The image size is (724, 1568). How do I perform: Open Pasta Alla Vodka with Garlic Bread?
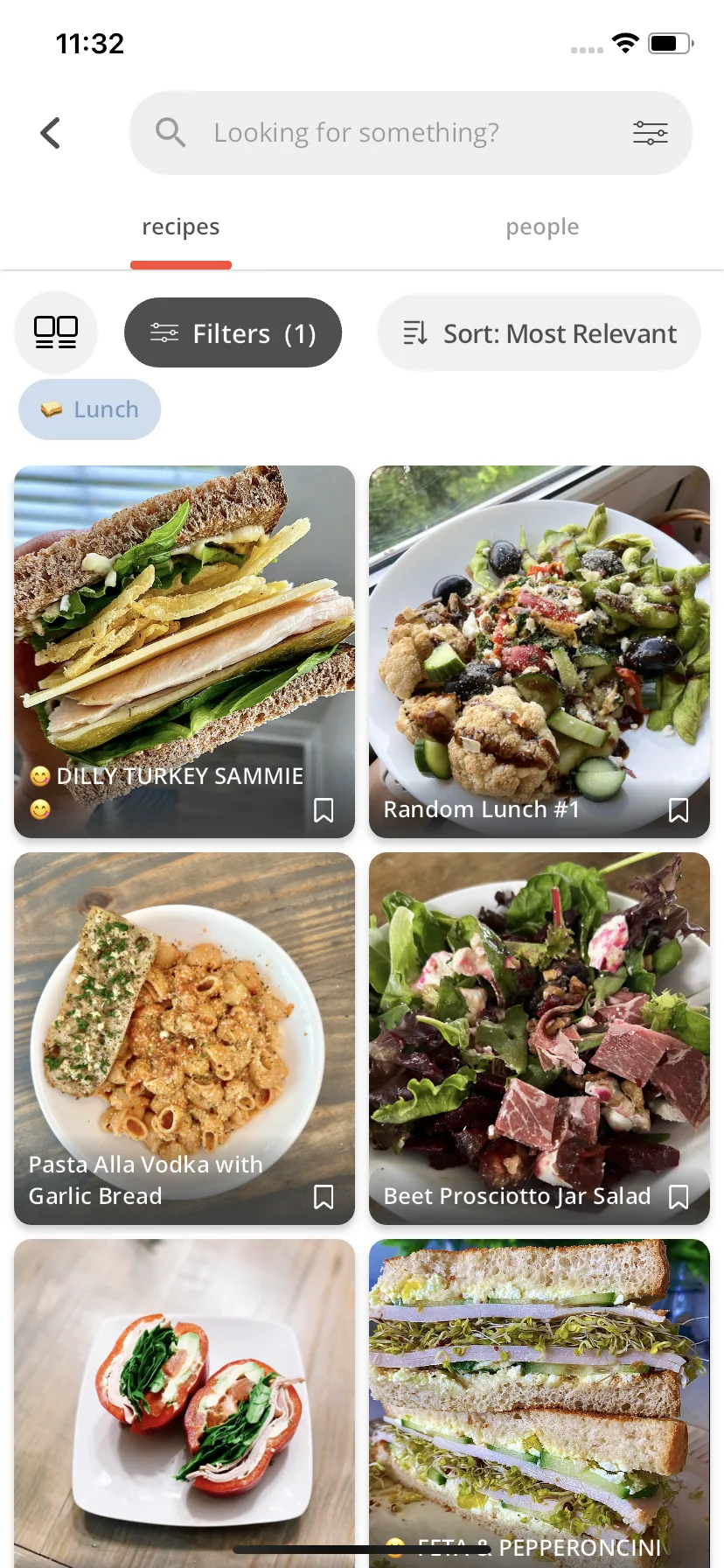(x=184, y=1024)
